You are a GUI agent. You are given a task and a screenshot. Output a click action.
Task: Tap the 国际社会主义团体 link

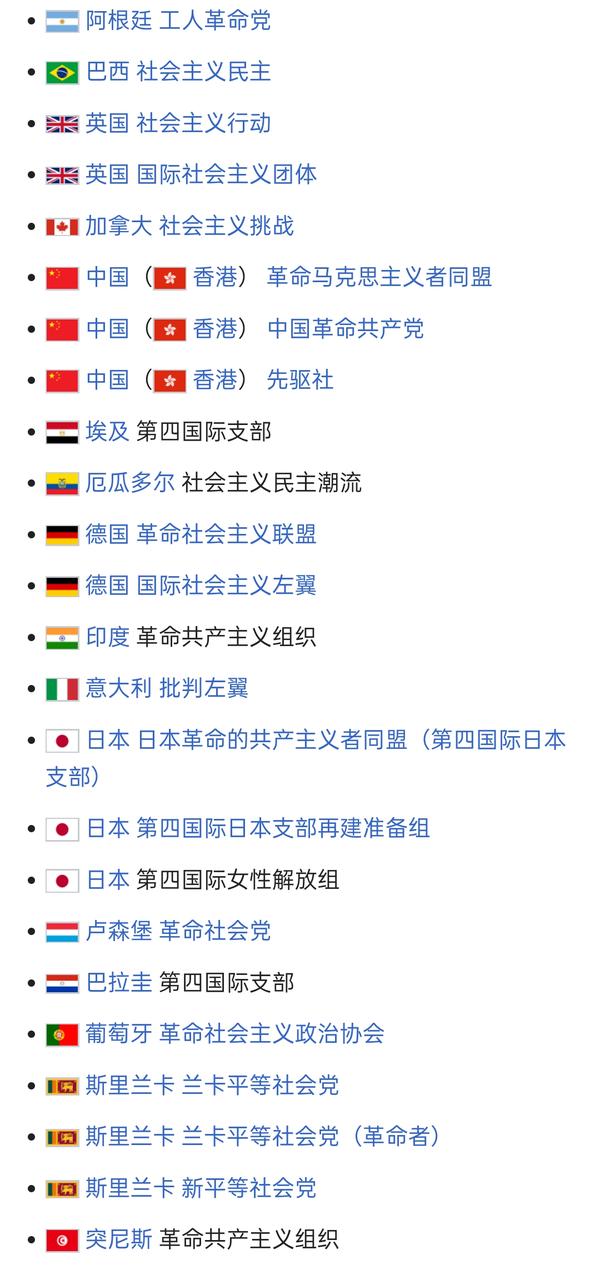(x=226, y=174)
